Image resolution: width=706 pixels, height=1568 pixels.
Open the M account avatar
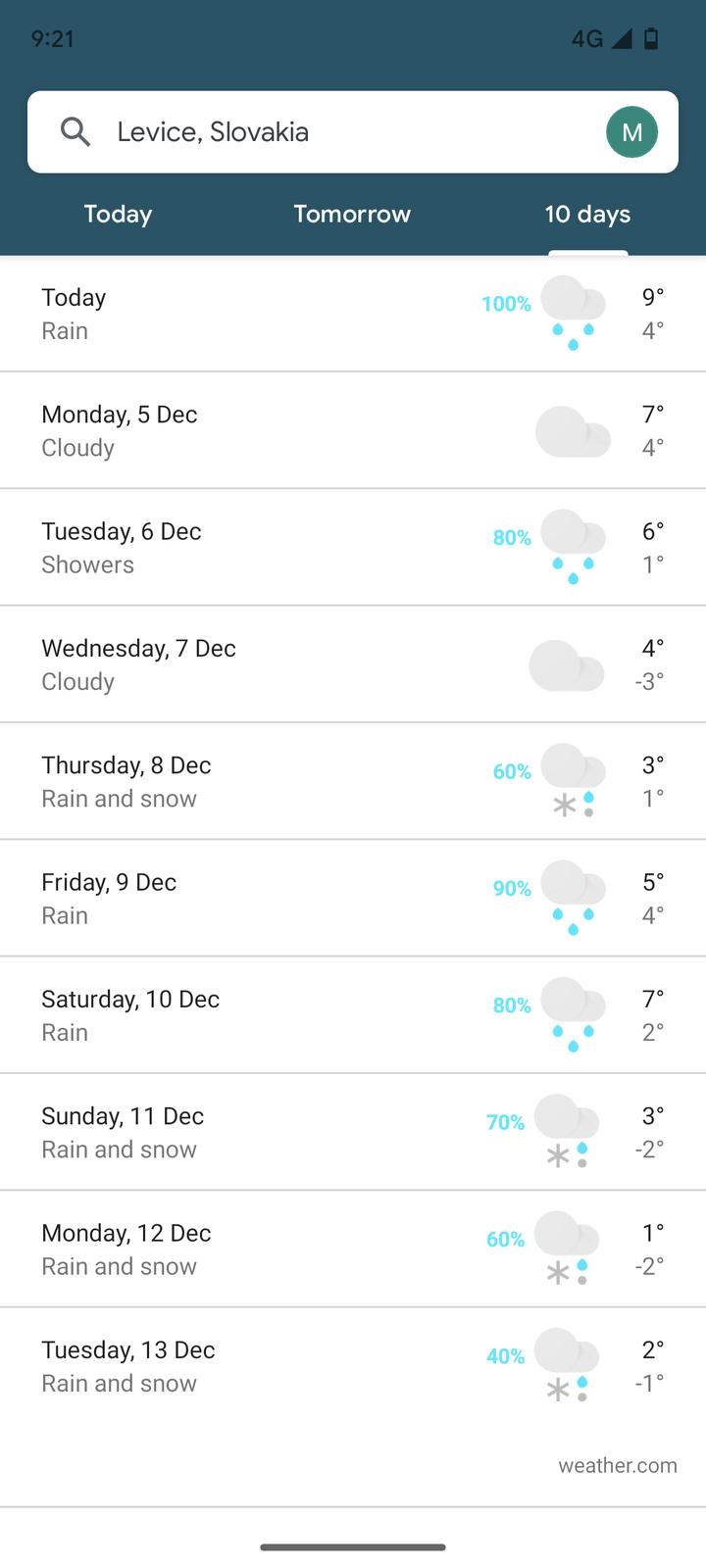pyautogui.click(x=631, y=132)
